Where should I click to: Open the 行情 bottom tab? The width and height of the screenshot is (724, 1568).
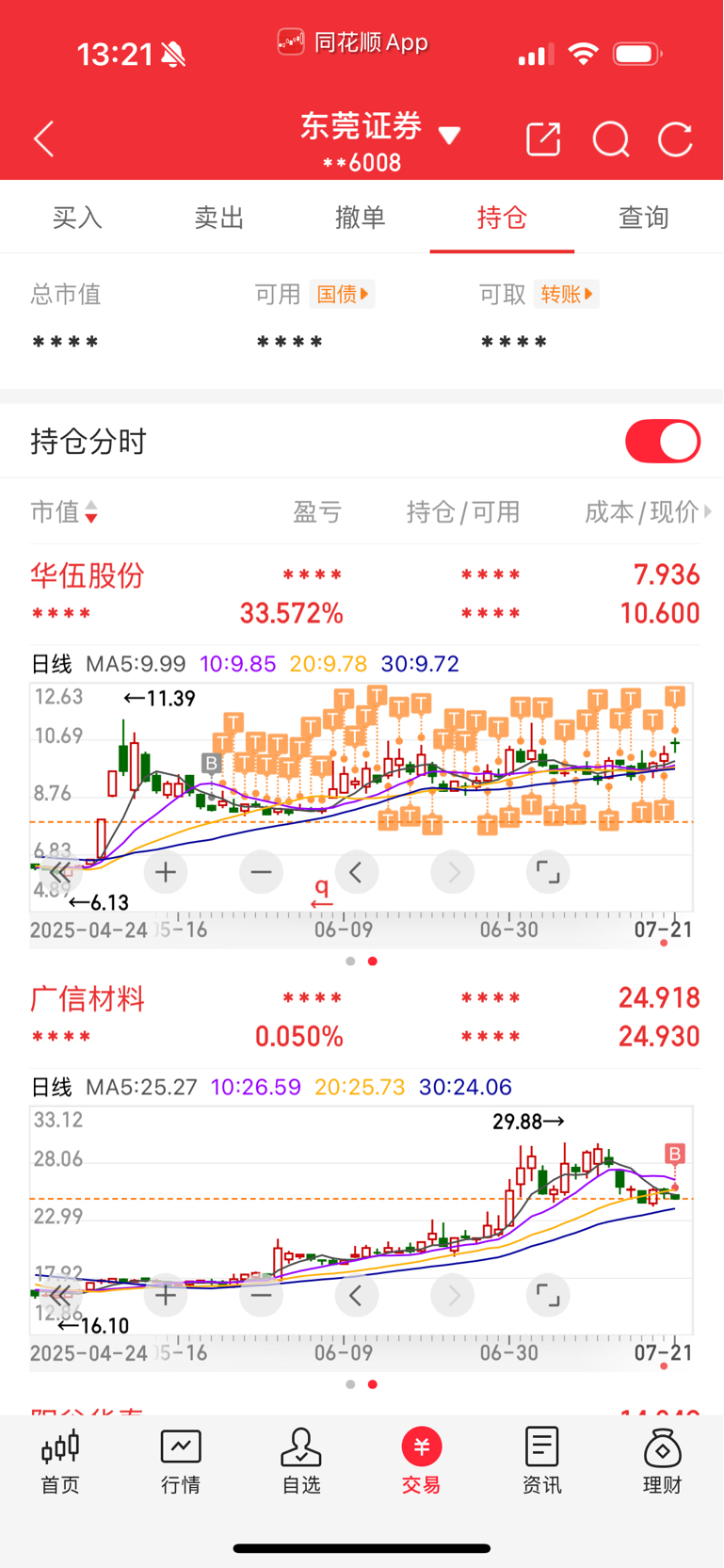181,1462
